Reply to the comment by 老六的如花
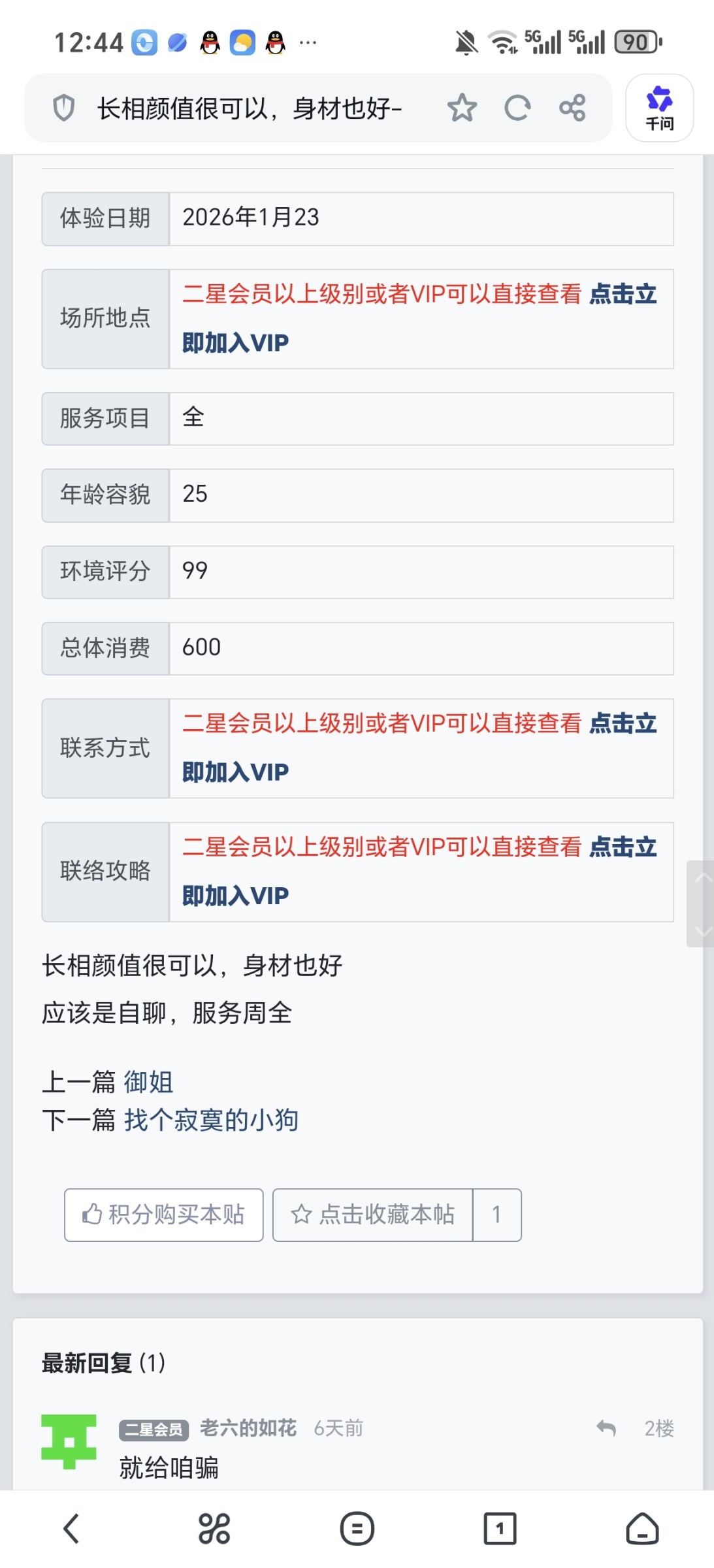The height and width of the screenshot is (1568, 714). click(606, 1428)
